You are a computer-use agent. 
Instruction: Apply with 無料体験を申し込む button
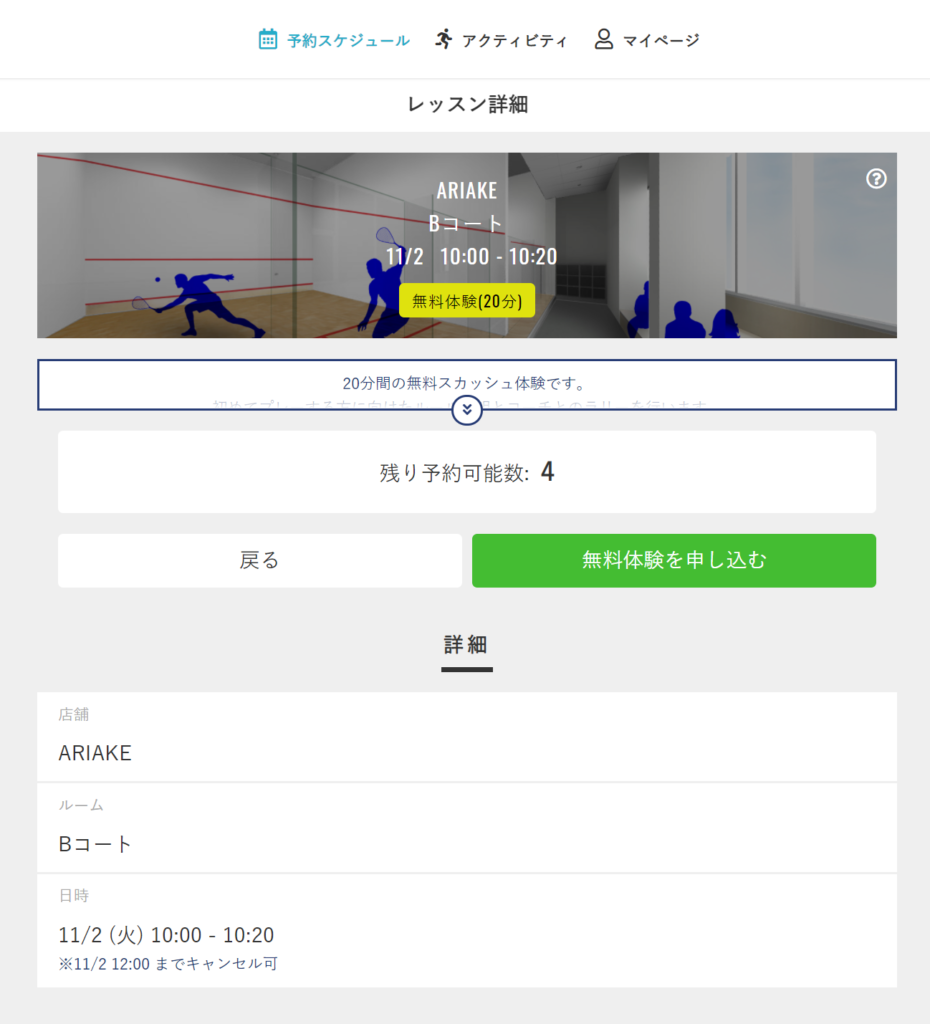[674, 560]
